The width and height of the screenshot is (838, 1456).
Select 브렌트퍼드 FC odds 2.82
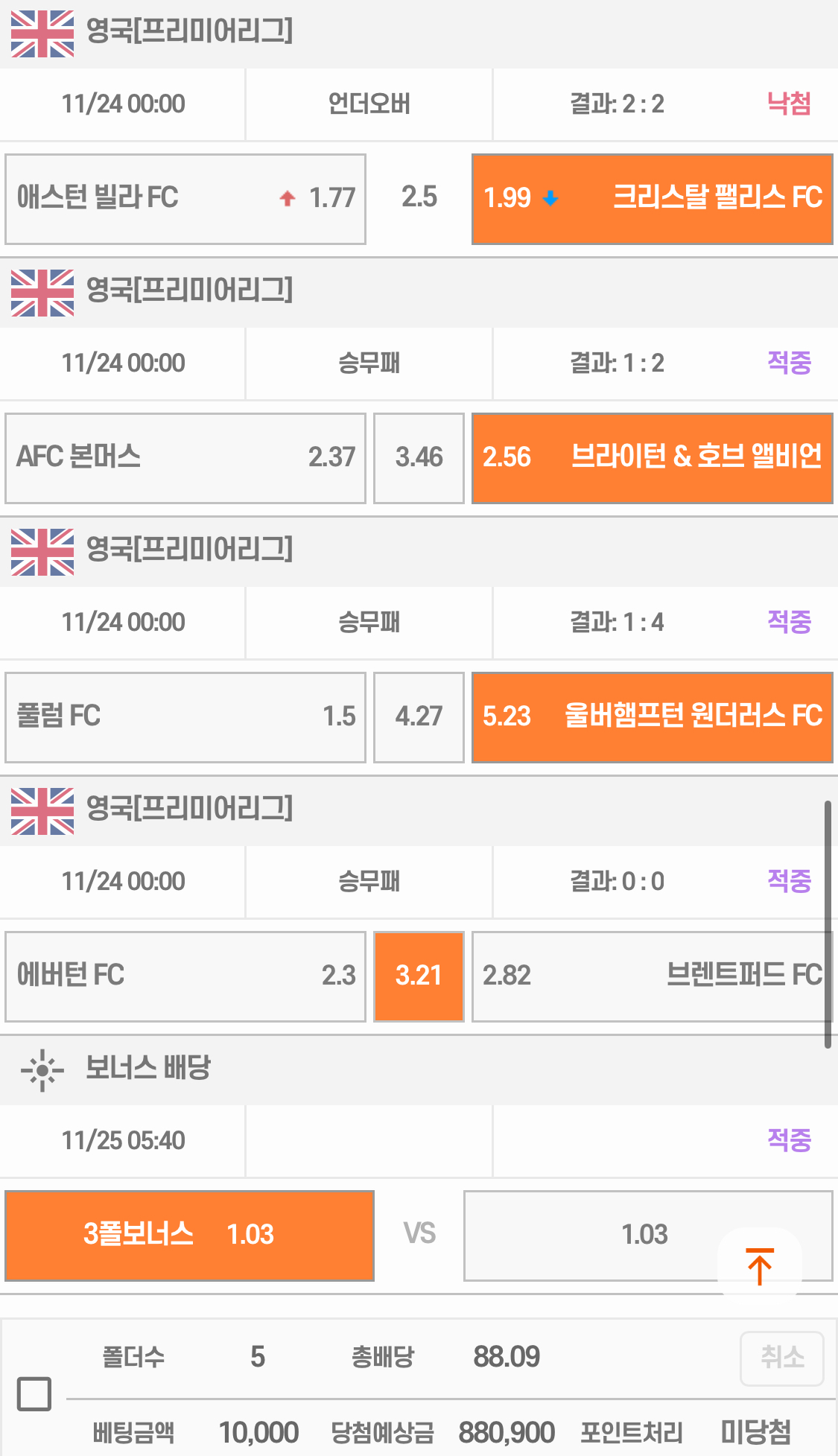652,976
